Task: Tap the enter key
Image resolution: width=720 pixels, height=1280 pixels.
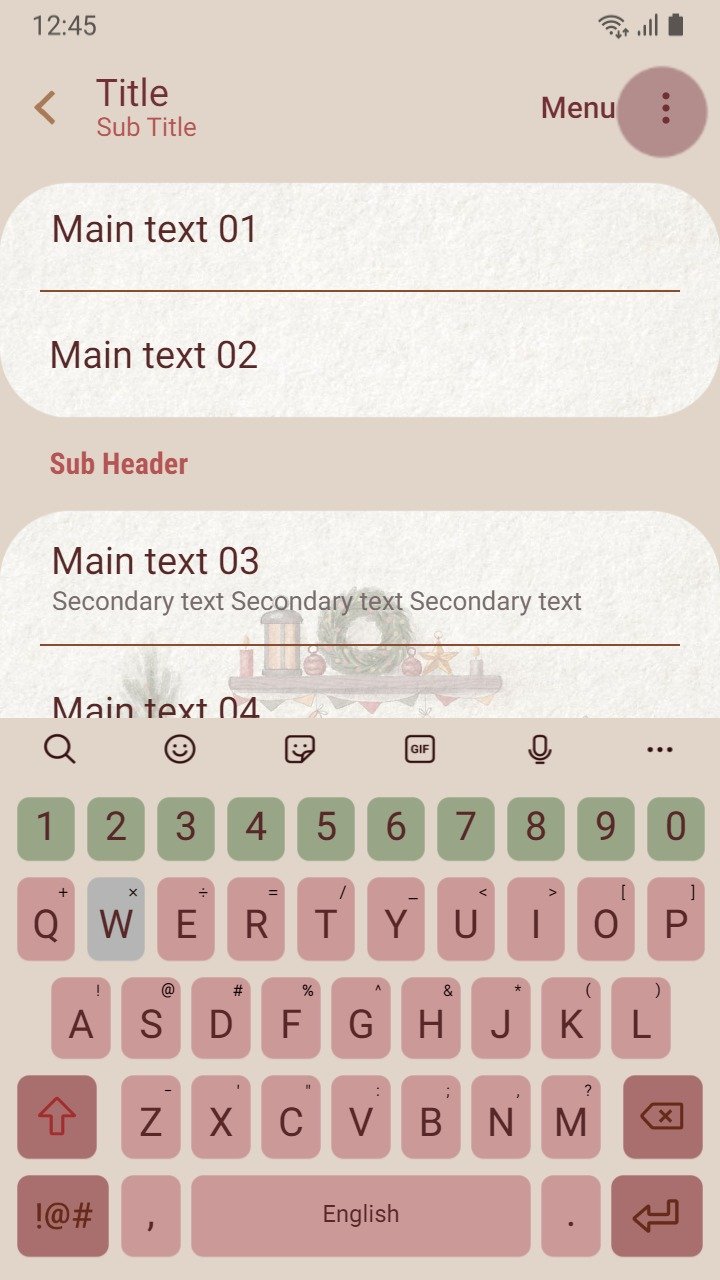Action: click(657, 1215)
